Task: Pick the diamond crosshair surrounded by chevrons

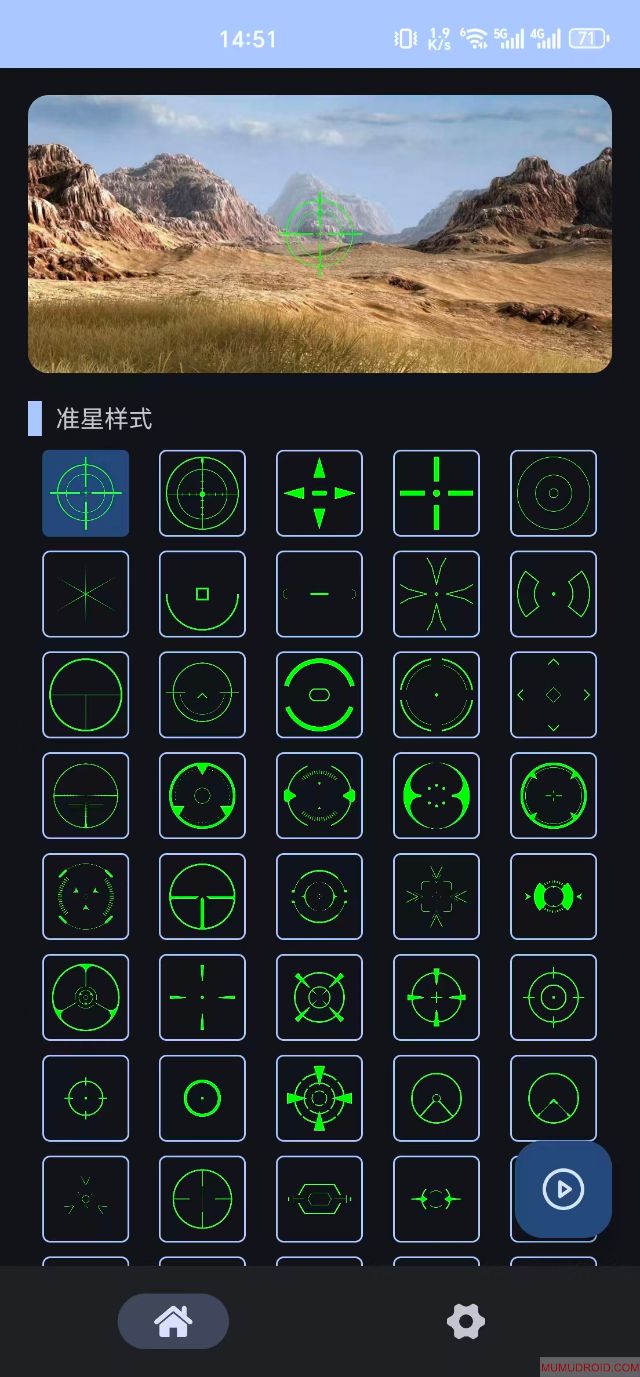Action: 553,695
